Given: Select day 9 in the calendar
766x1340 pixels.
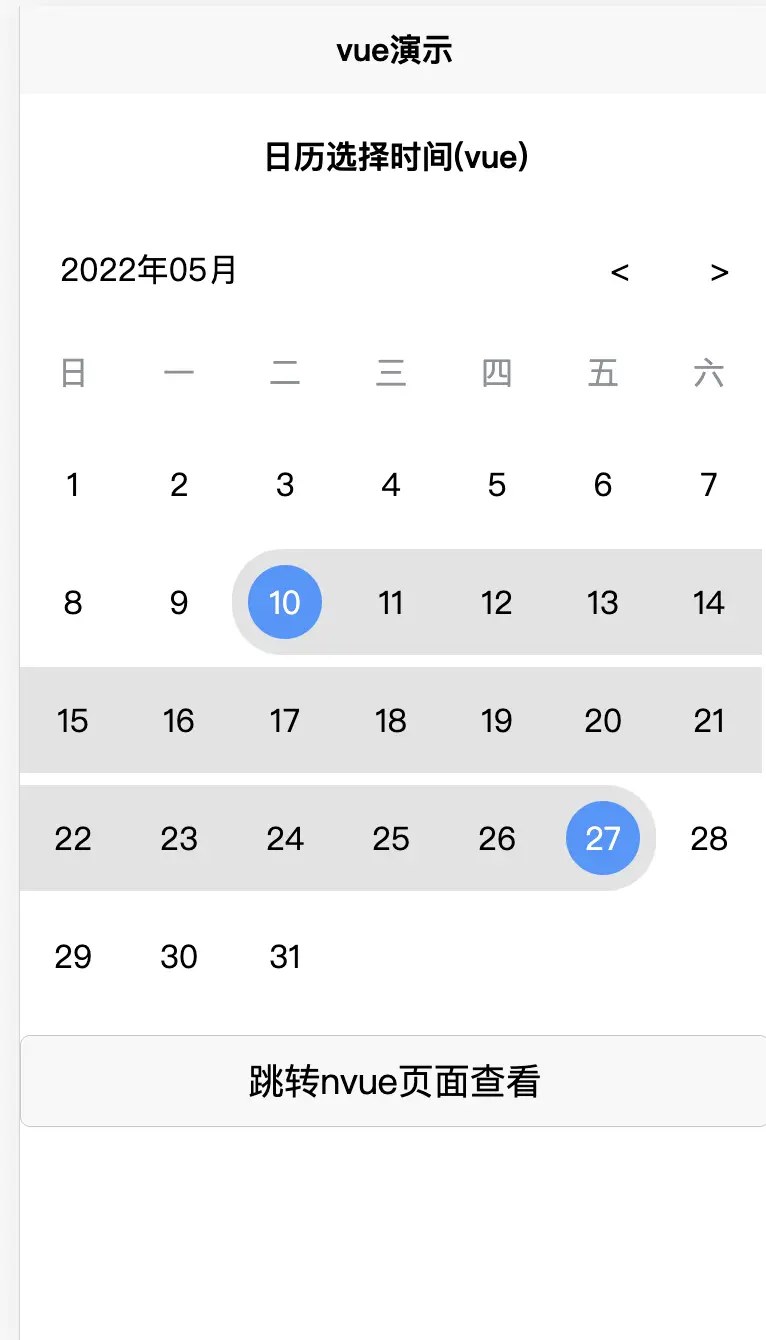Looking at the screenshot, I should 179,602.
